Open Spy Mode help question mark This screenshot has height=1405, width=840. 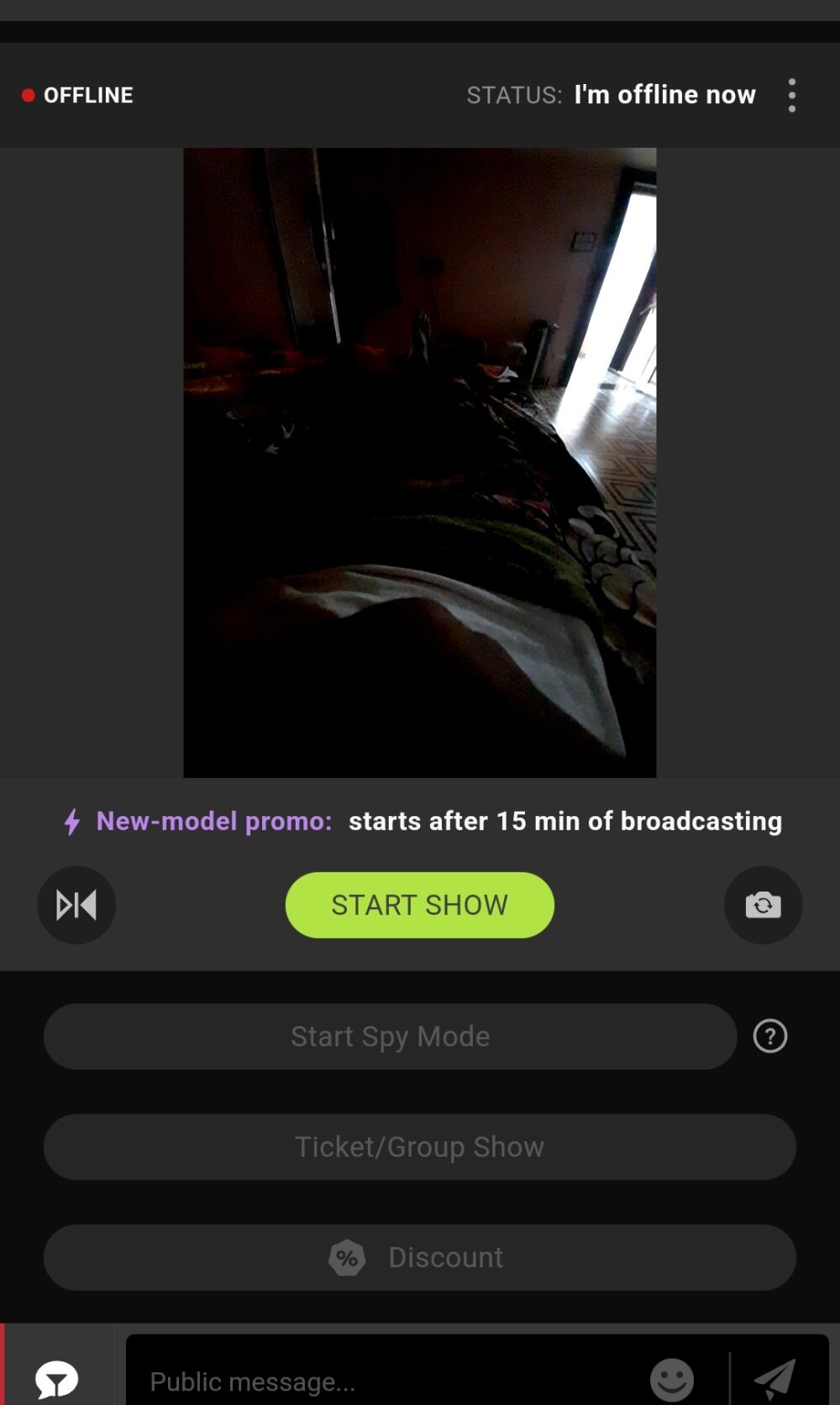click(769, 1036)
